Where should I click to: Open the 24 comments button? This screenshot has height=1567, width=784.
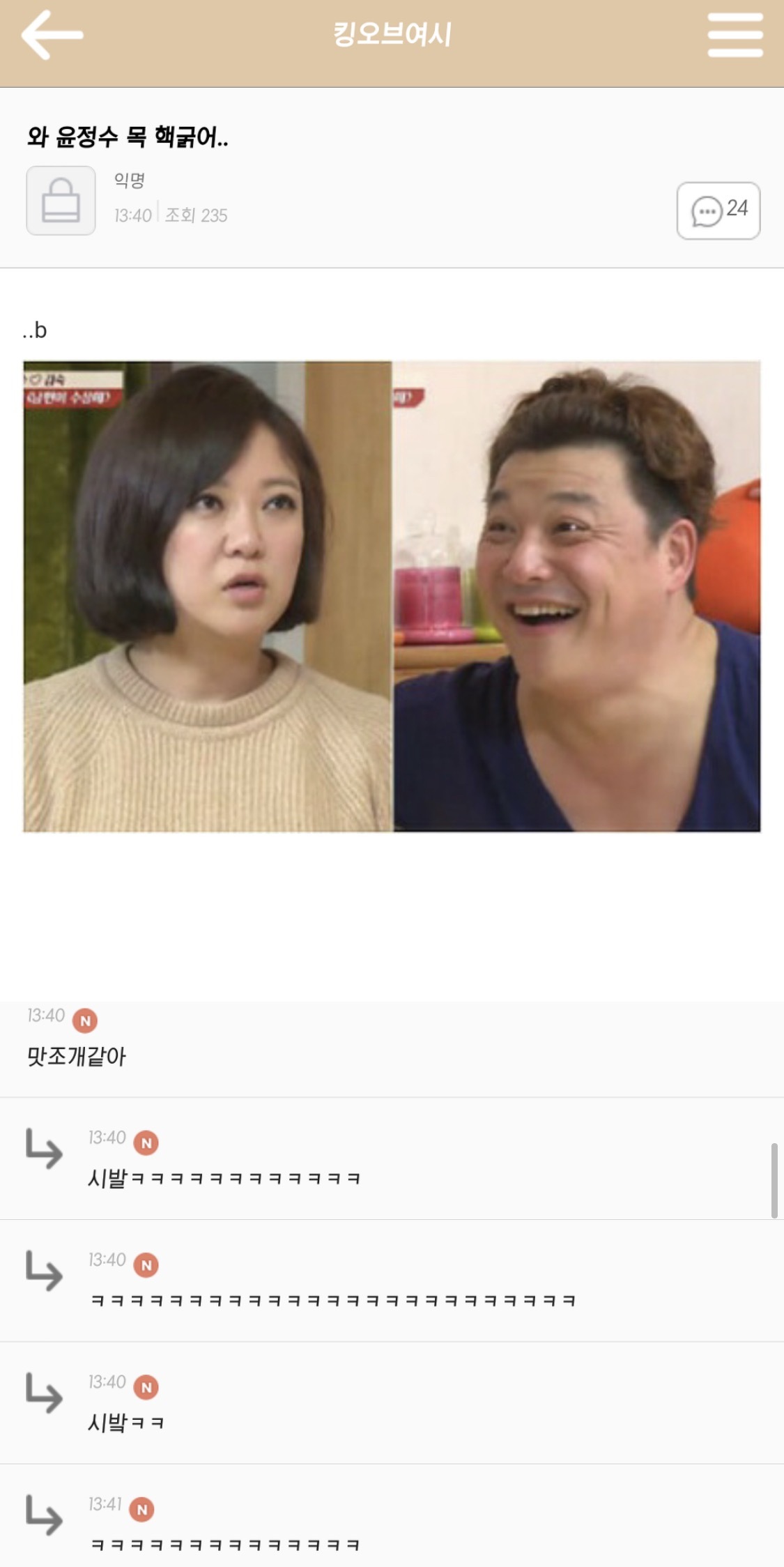pyautogui.click(x=718, y=211)
